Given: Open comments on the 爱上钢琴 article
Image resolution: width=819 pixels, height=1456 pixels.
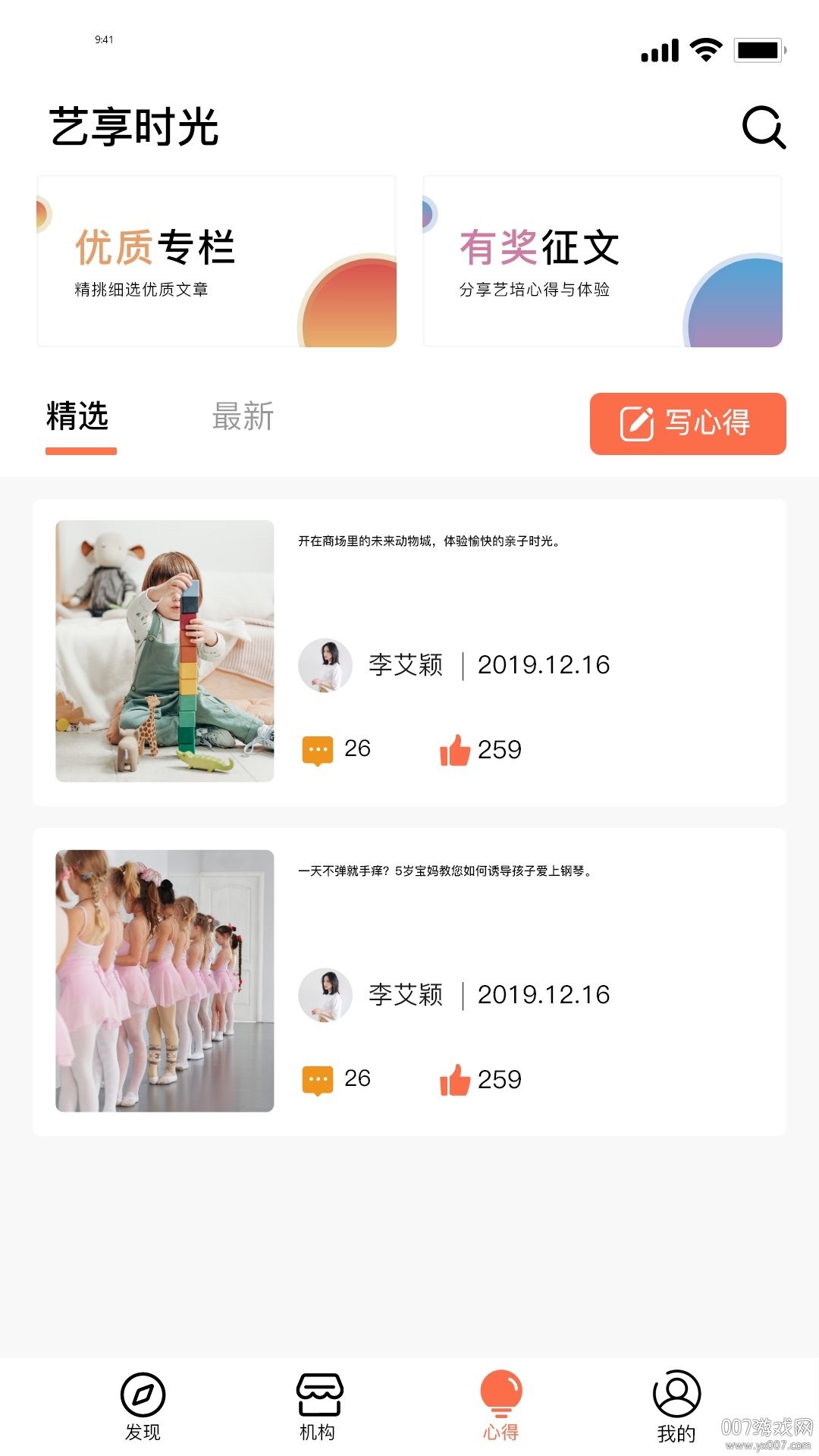Looking at the screenshot, I should click(x=318, y=1080).
